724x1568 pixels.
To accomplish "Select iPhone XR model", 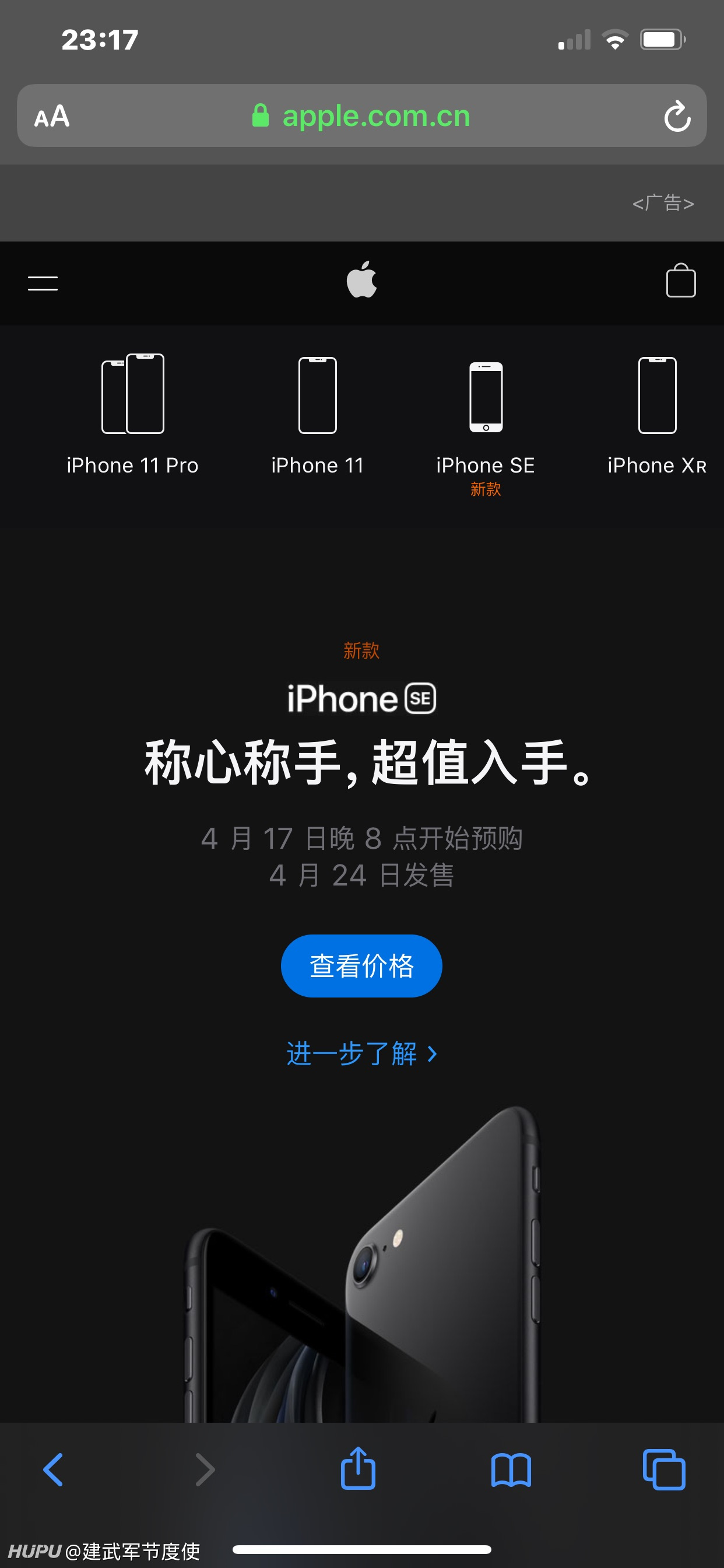I will click(x=657, y=415).
